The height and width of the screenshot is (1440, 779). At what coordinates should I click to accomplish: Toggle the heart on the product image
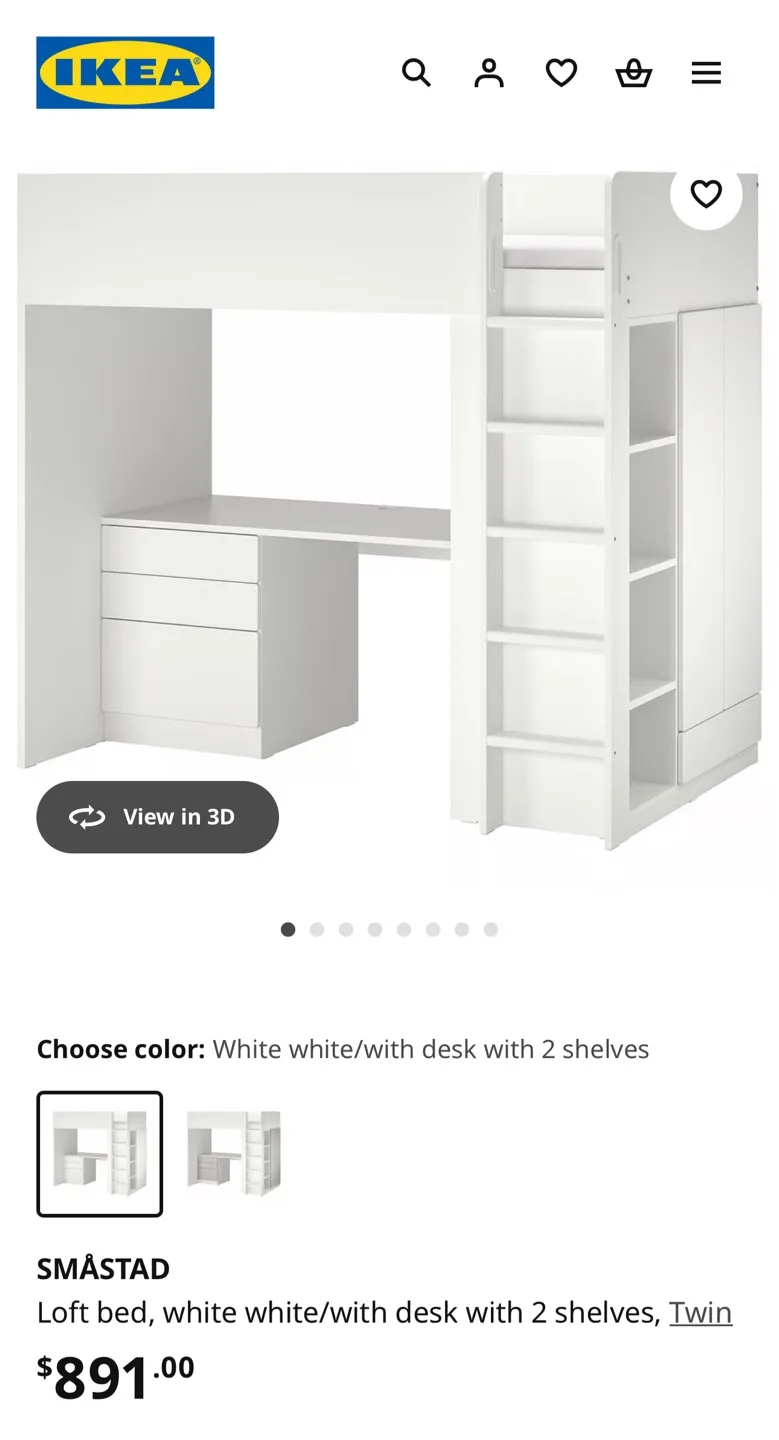point(705,194)
